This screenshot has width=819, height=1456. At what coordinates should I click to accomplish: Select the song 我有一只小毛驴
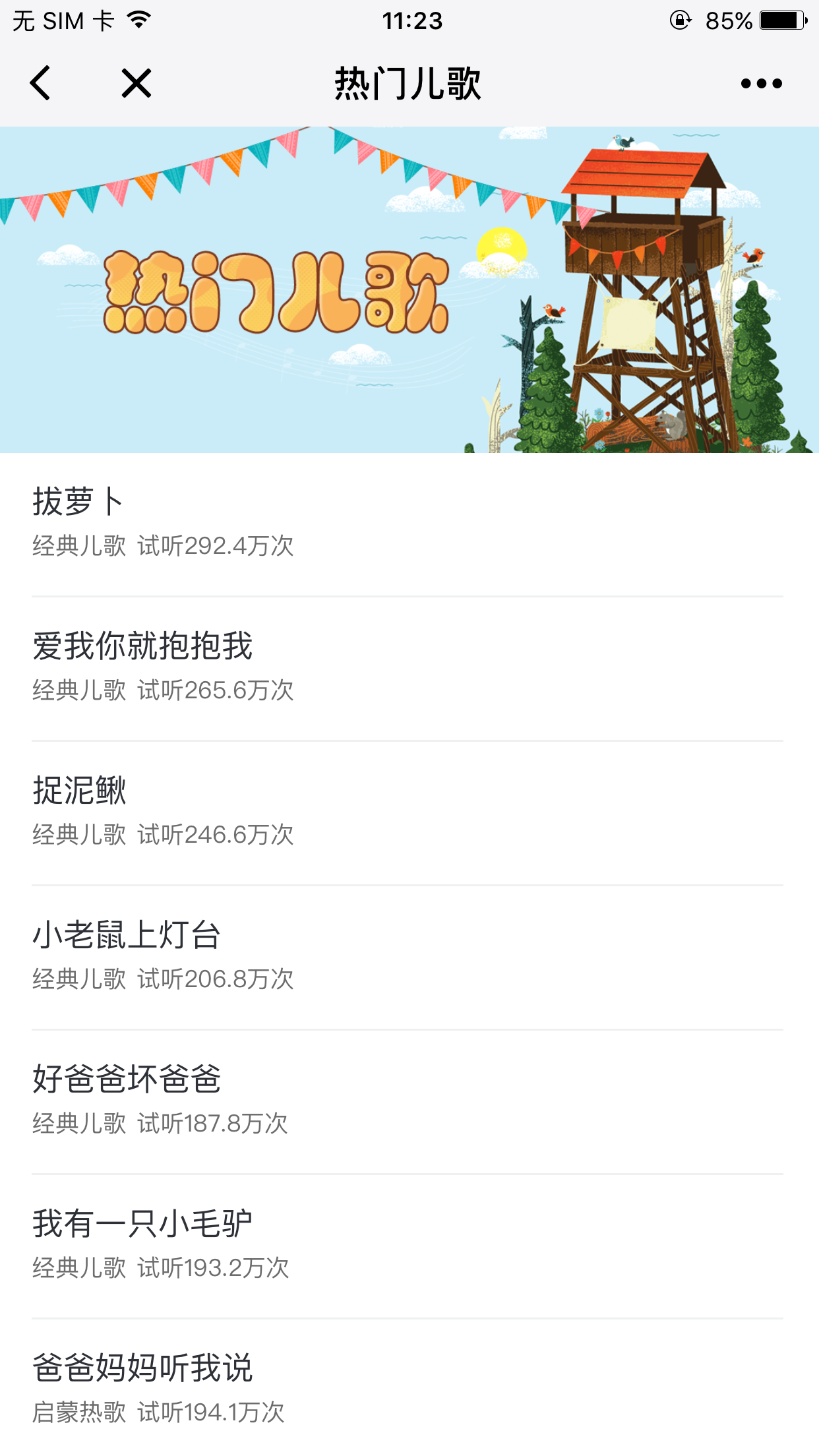(x=407, y=1245)
